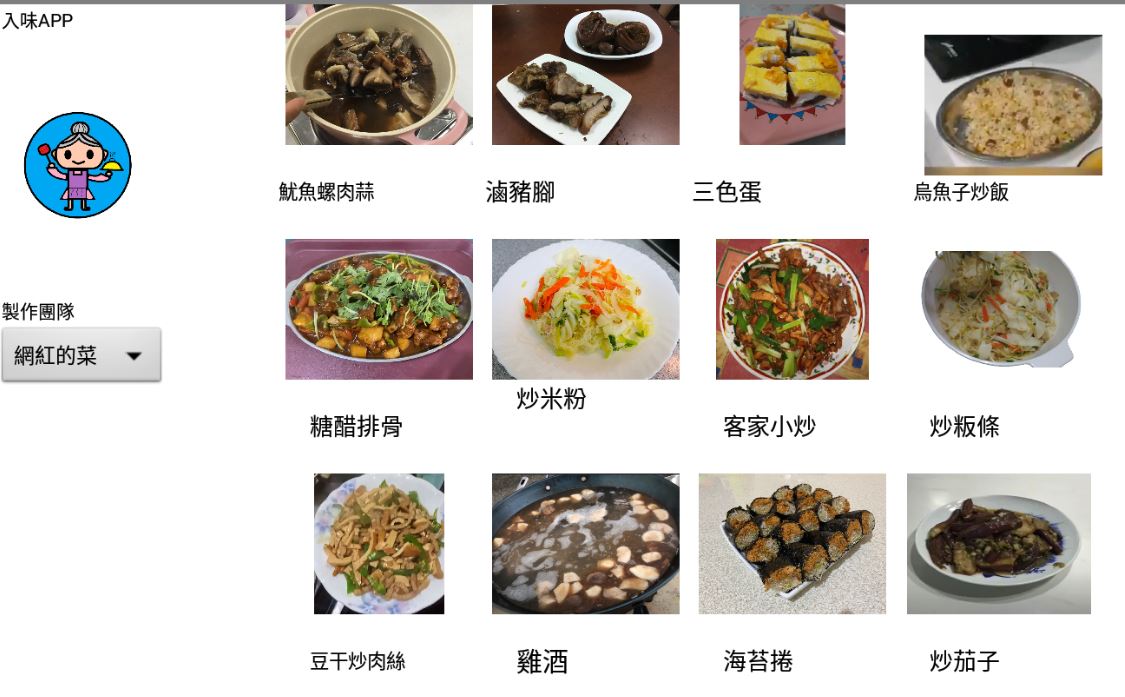The height and width of the screenshot is (697, 1125).
Task: Open the 糖醋排骨 dish photo
Action: click(x=378, y=309)
